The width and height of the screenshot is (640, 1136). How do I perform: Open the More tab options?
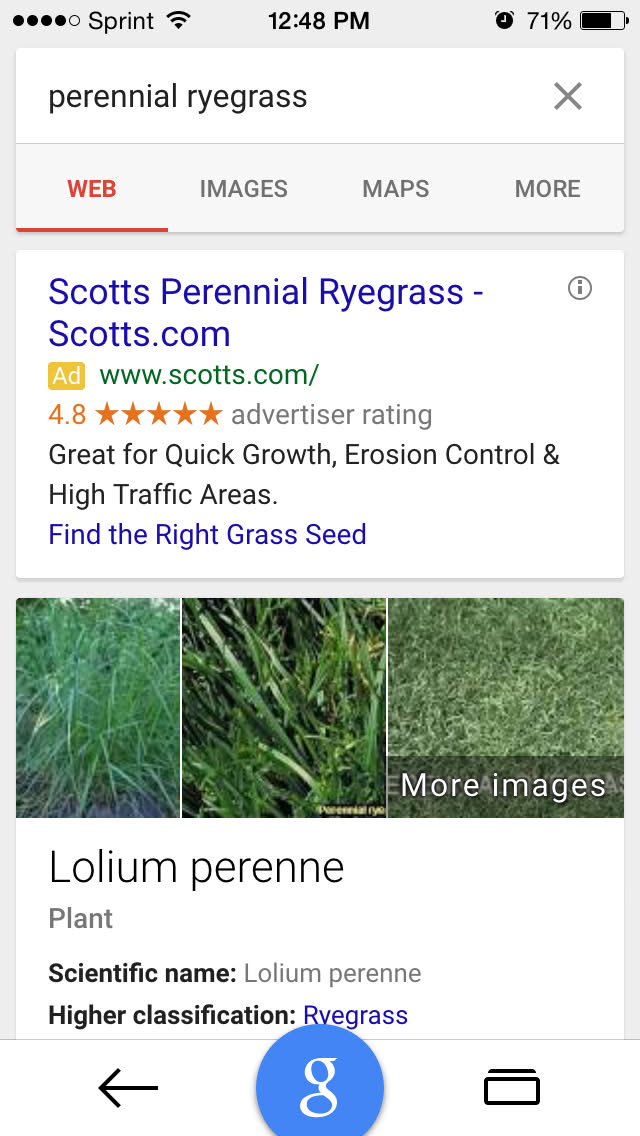[547, 189]
